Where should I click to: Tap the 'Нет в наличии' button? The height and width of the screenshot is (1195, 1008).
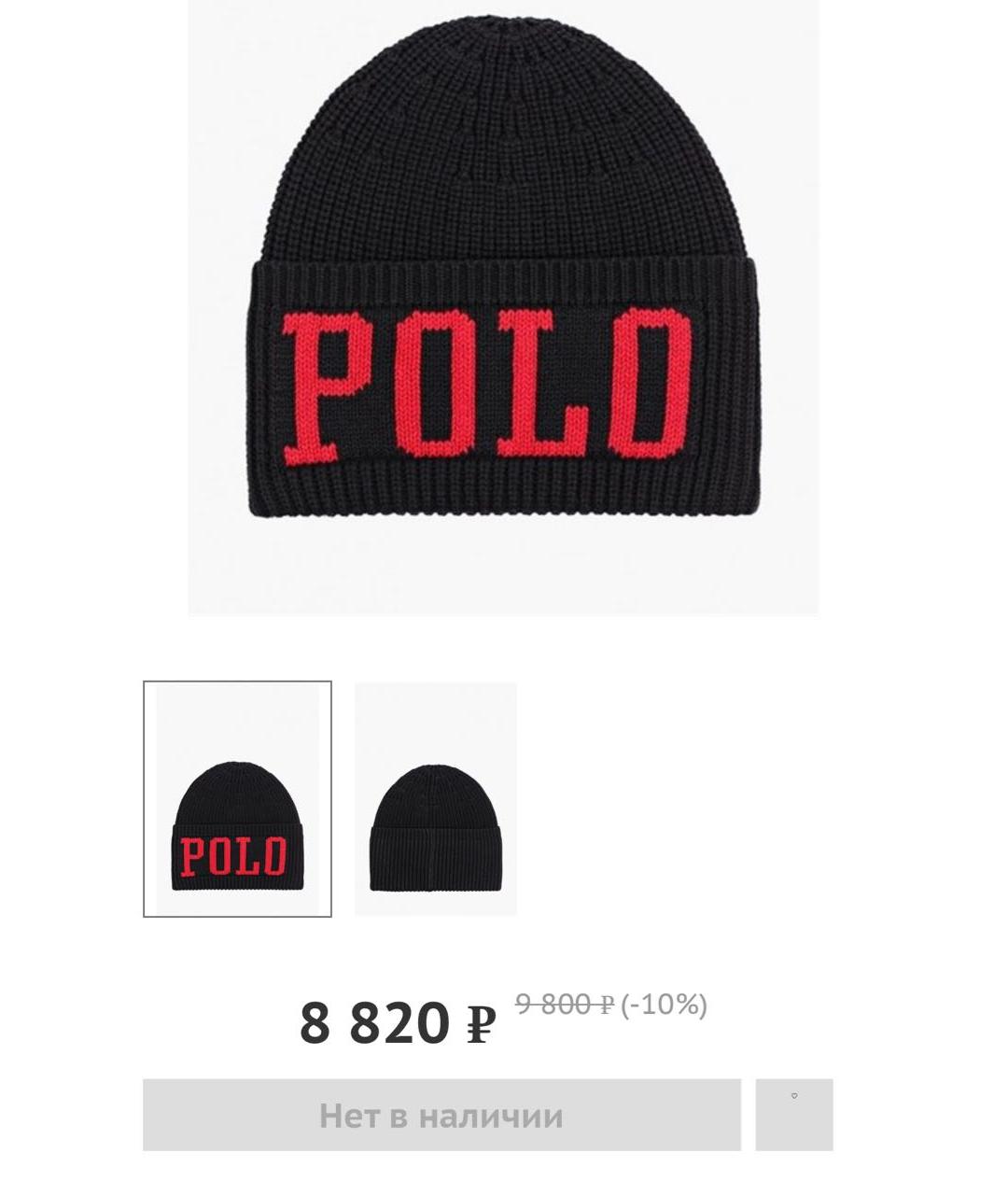[x=441, y=1115]
